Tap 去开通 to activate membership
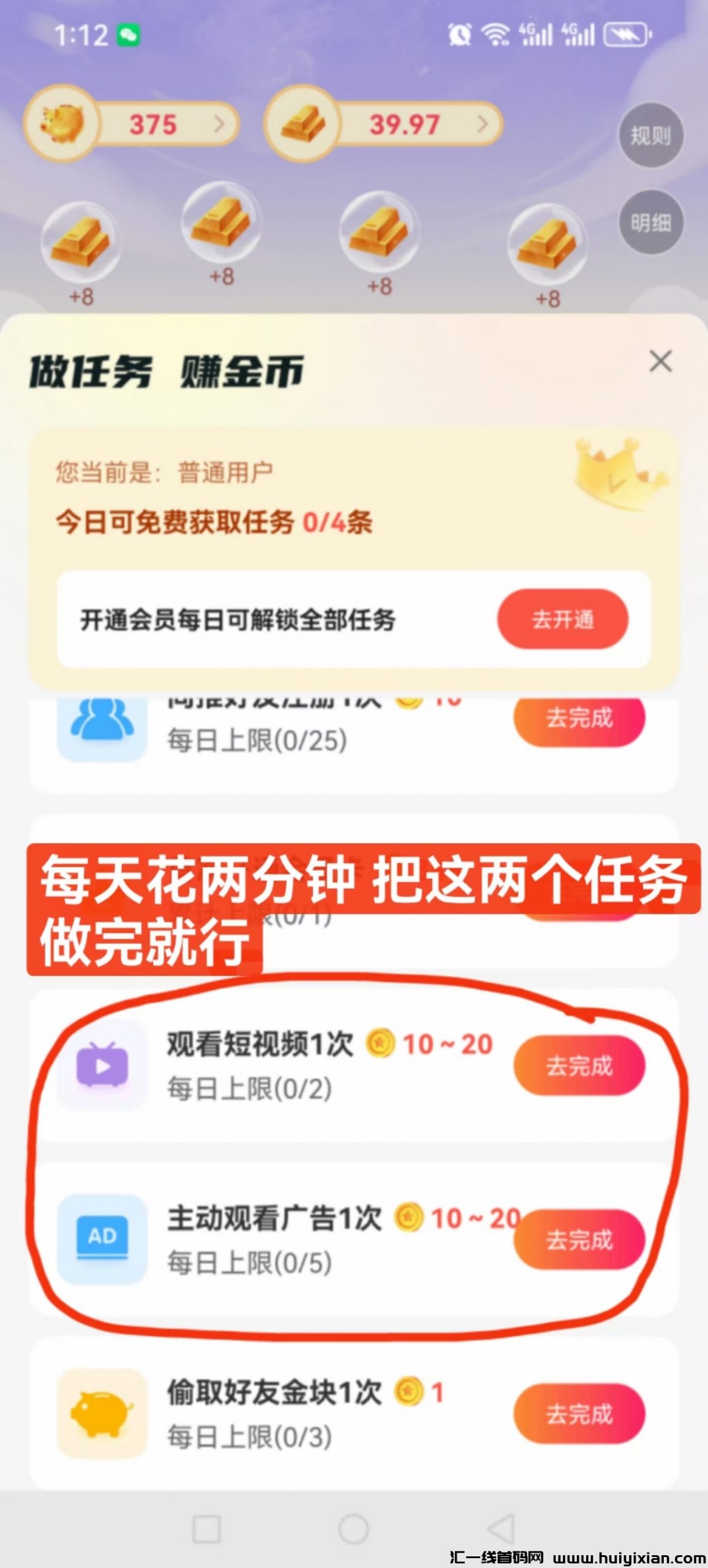 point(562,619)
